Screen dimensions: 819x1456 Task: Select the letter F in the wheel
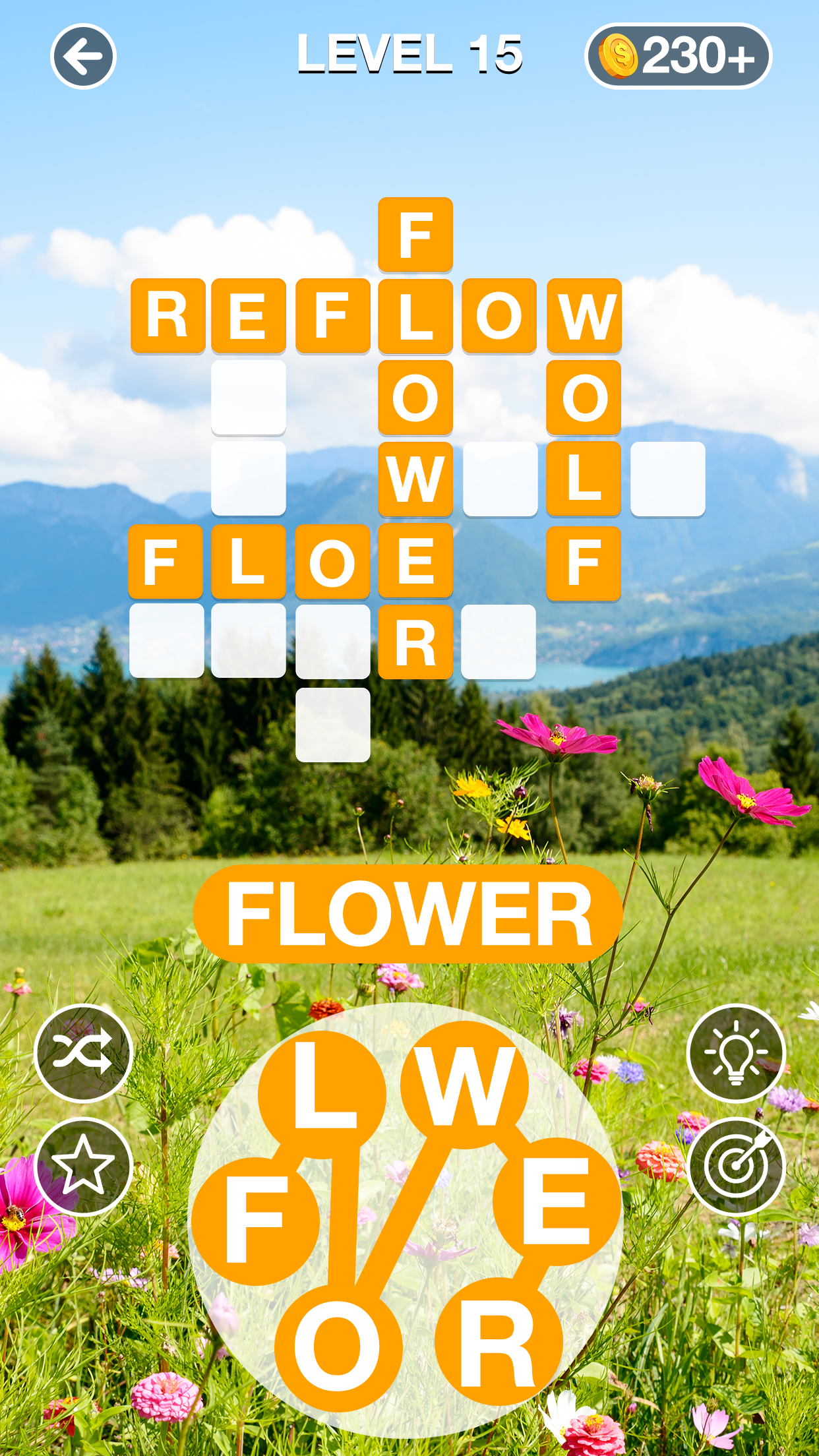pyautogui.click(x=255, y=1221)
